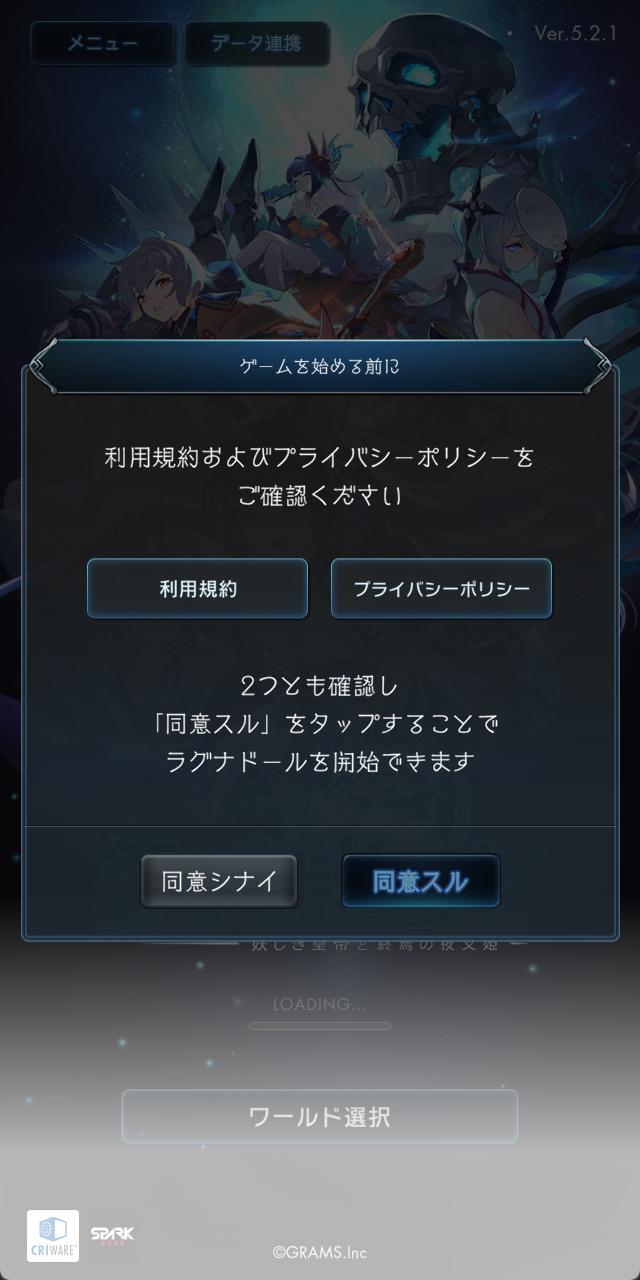Open the プライバシーポリシー page
This screenshot has width=640, height=1280.
[441, 588]
